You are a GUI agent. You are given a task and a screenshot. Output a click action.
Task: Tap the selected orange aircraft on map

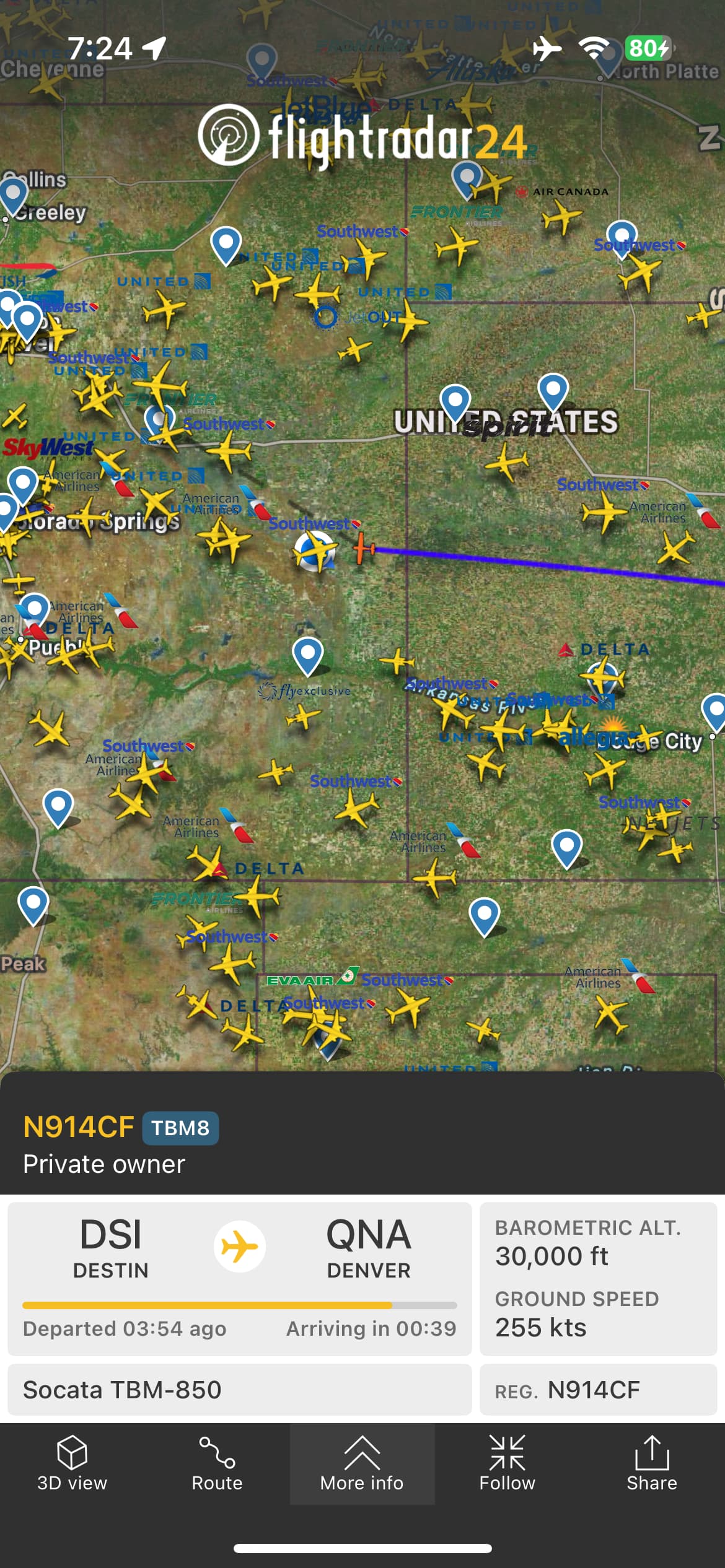click(x=364, y=549)
